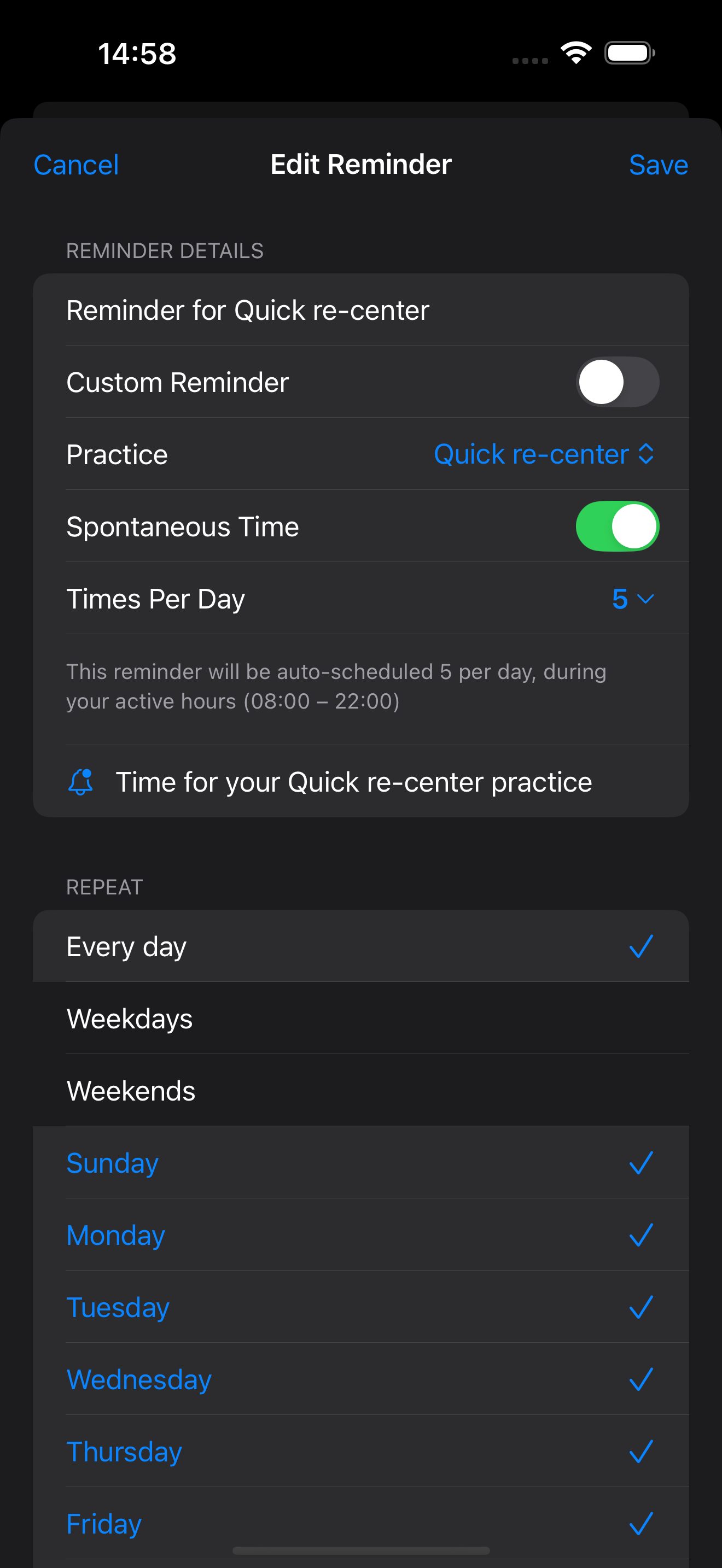This screenshot has width=722, height=1568.
Task: Select the Weekdays repeat option
Action: pos(361,1019)
